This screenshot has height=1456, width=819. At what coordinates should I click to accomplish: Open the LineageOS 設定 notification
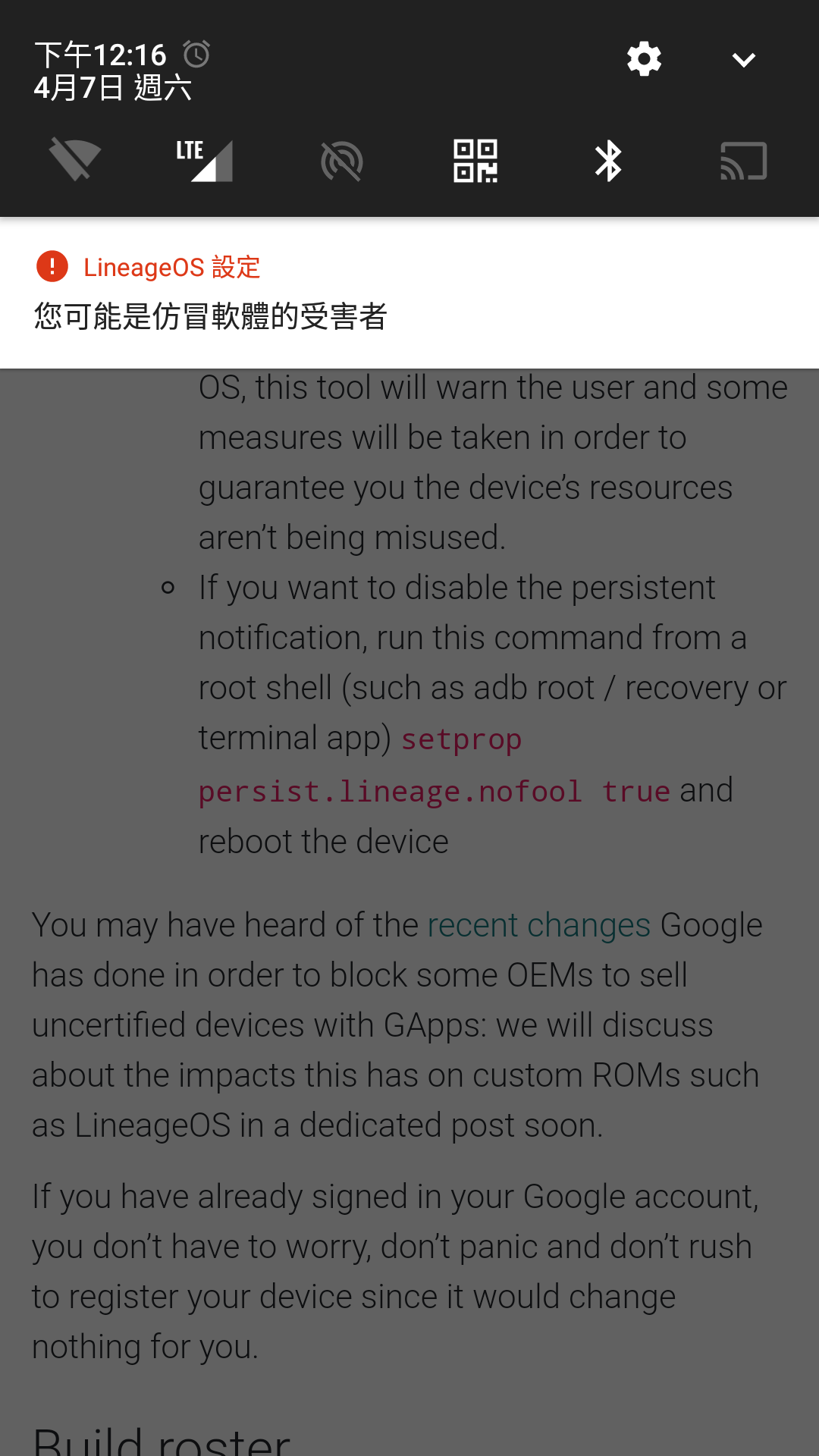409,293
